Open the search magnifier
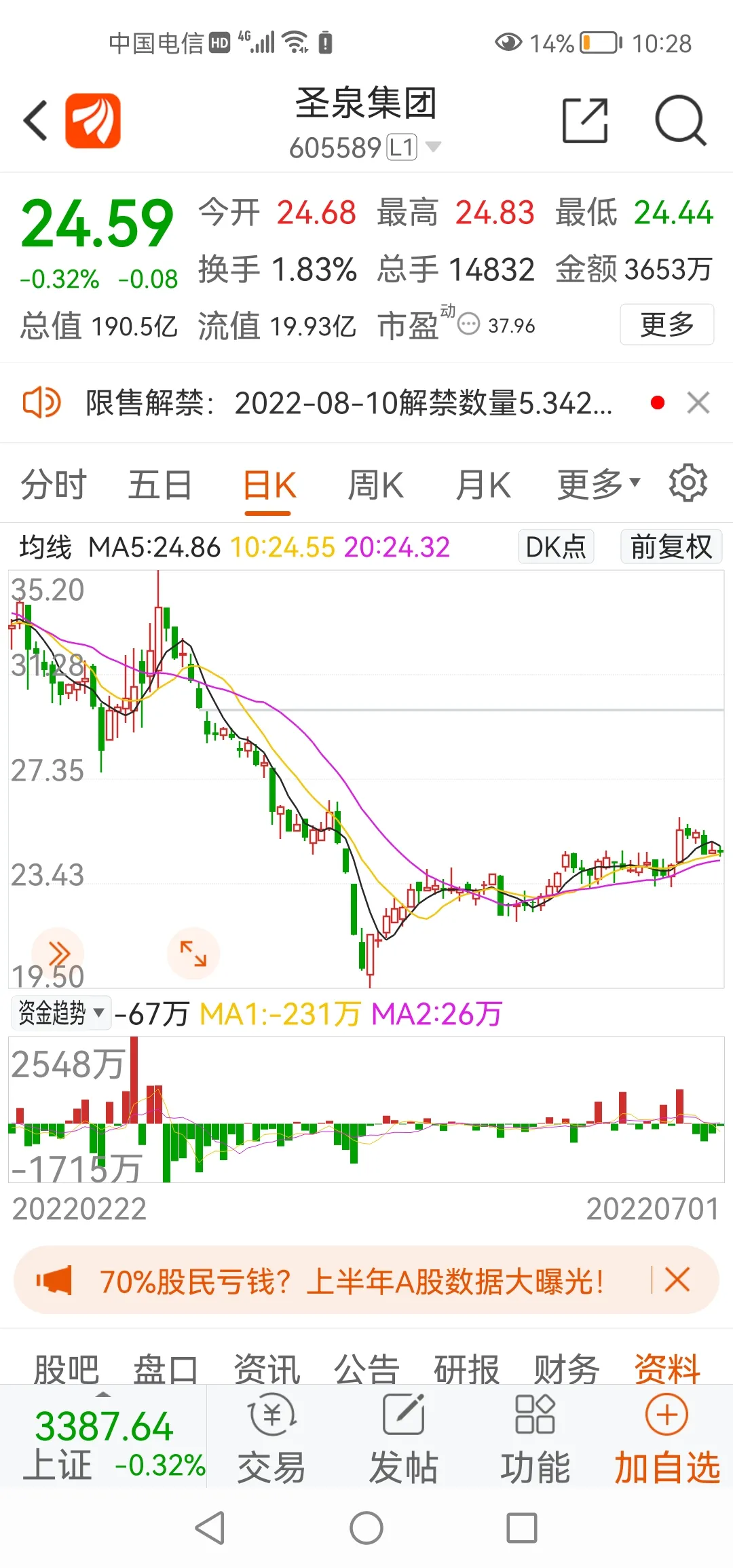The height and width of the screenshot is (1568, 733). point(680,121)
